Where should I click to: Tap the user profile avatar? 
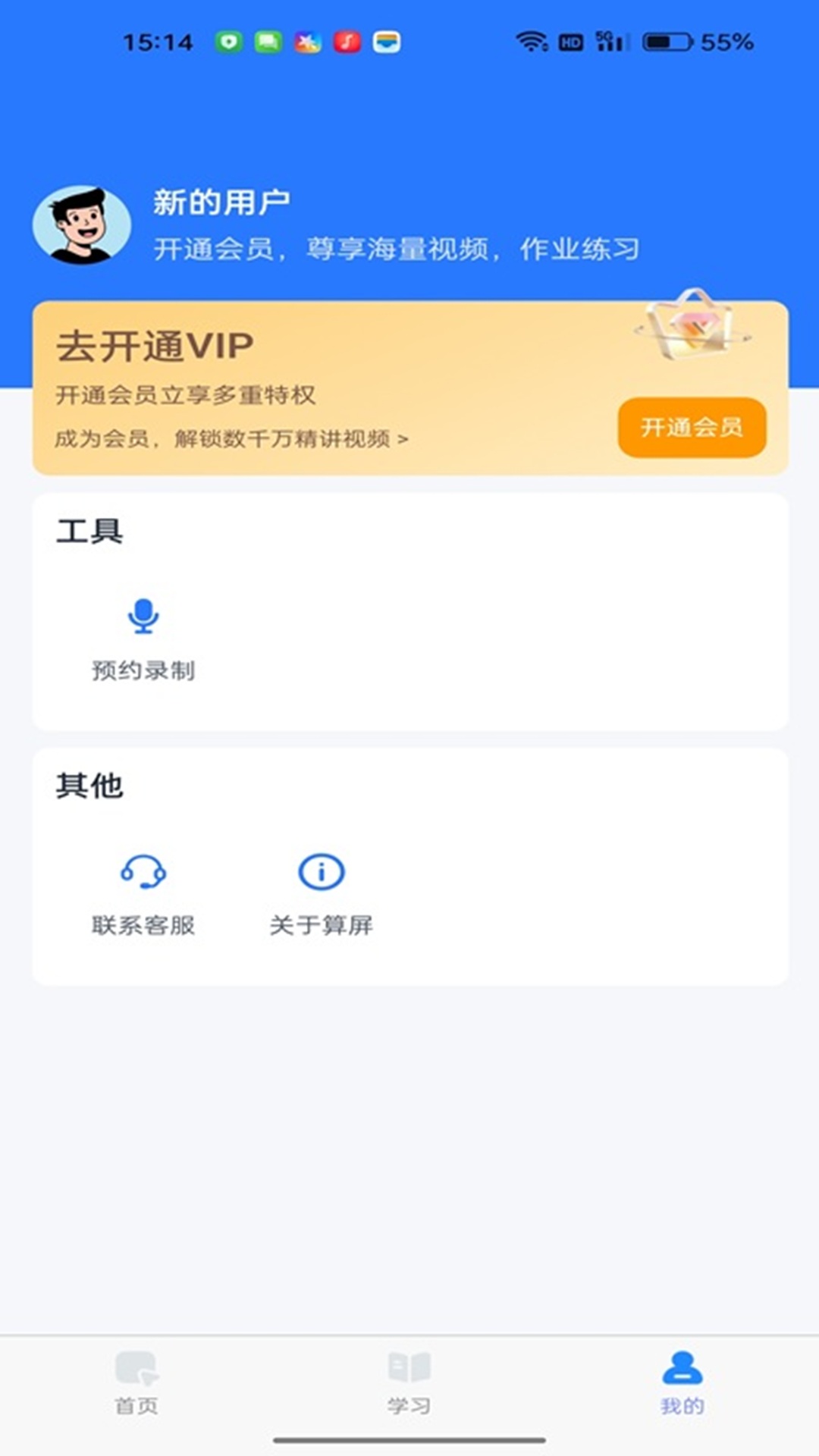82,225
